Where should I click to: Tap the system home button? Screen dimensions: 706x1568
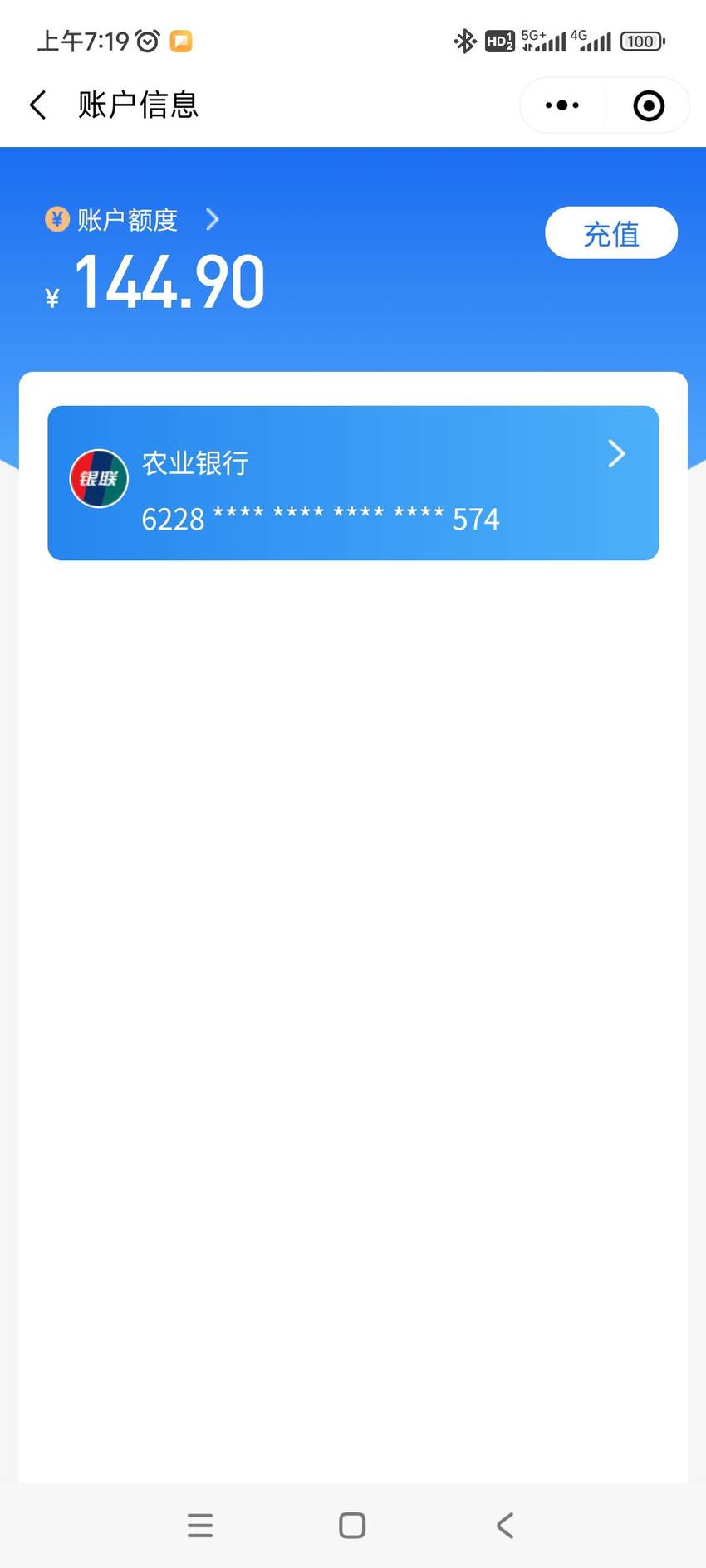352,1526
